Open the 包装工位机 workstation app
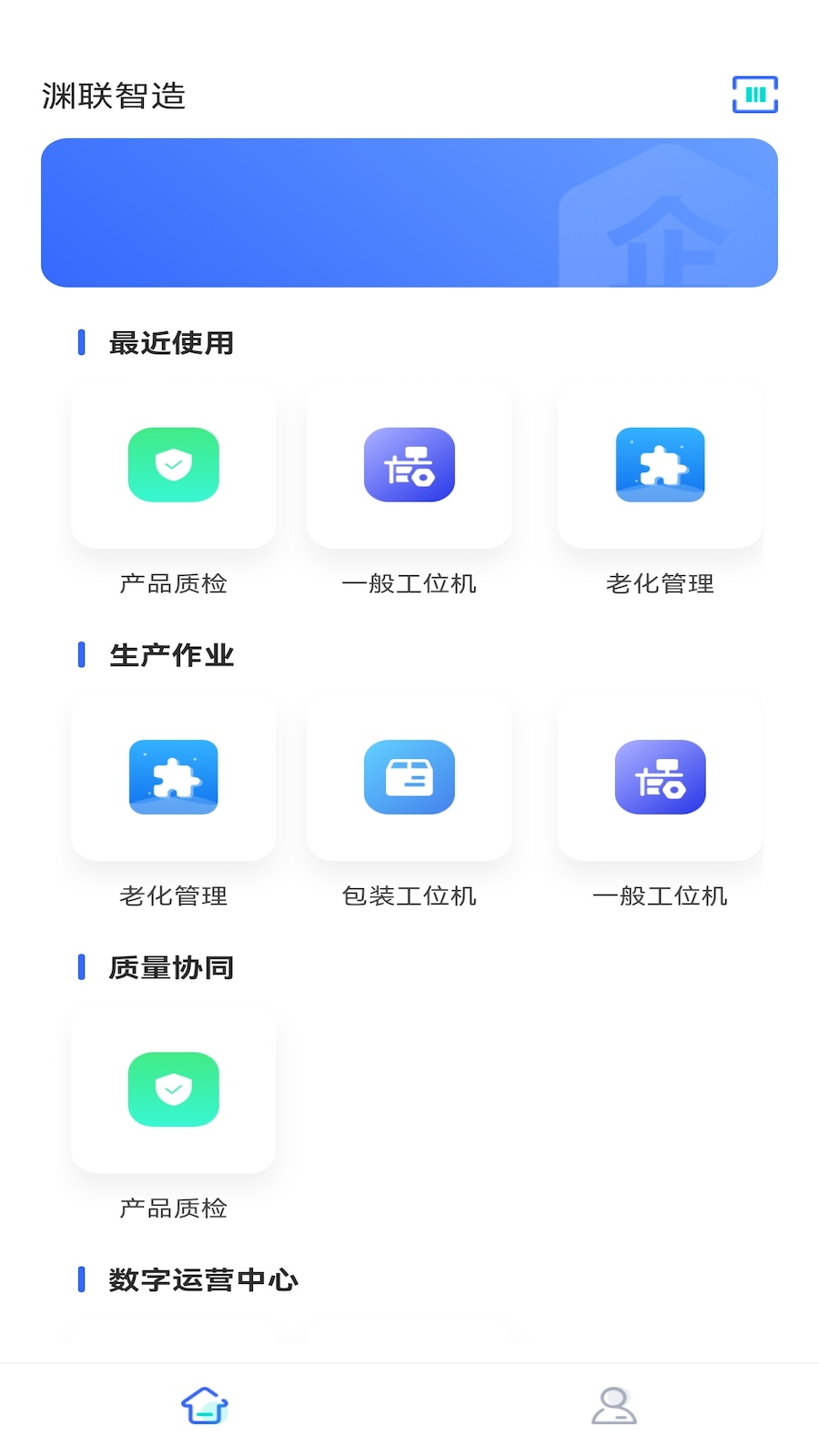819x1456 pixels. (x=409, y=778)
